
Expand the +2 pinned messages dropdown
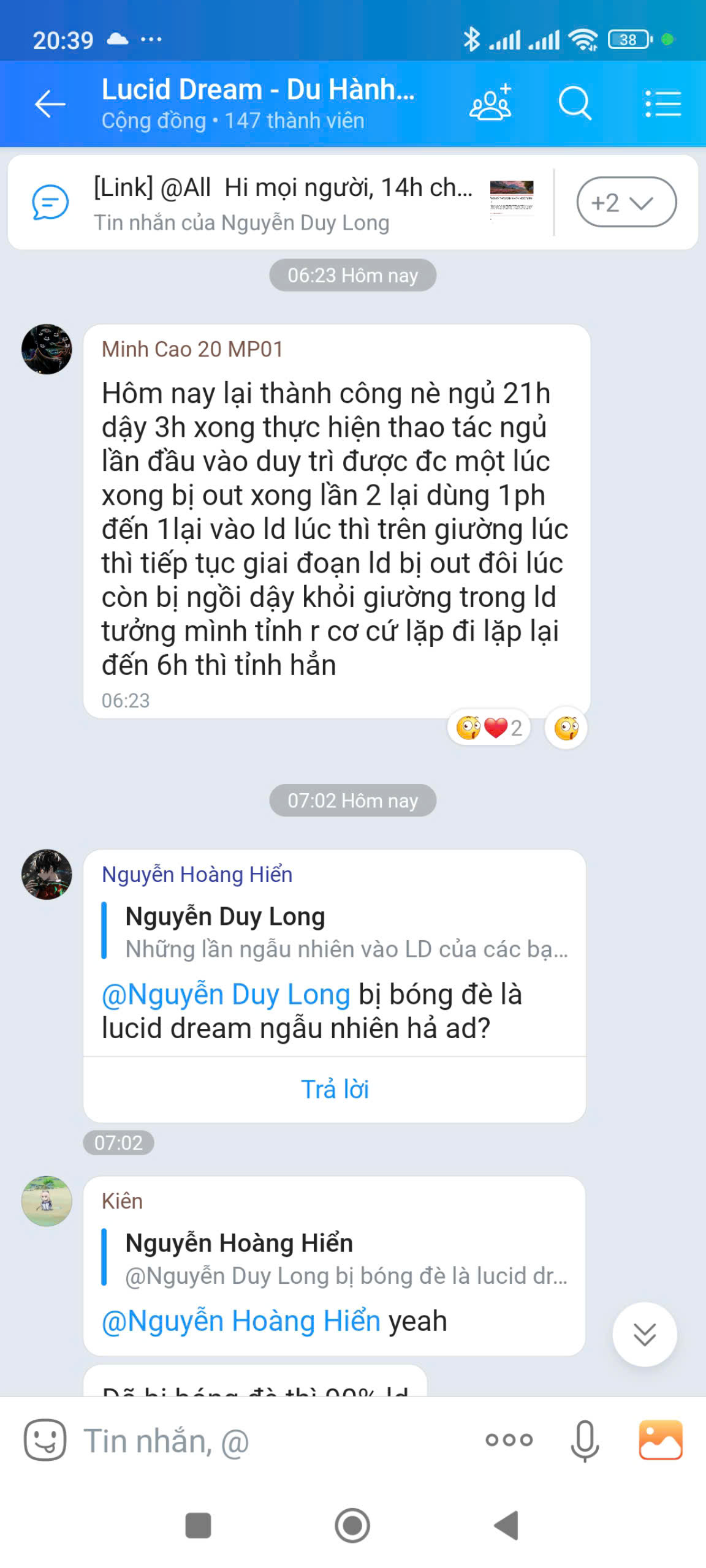pyautogui.click(x=626, y=202)
